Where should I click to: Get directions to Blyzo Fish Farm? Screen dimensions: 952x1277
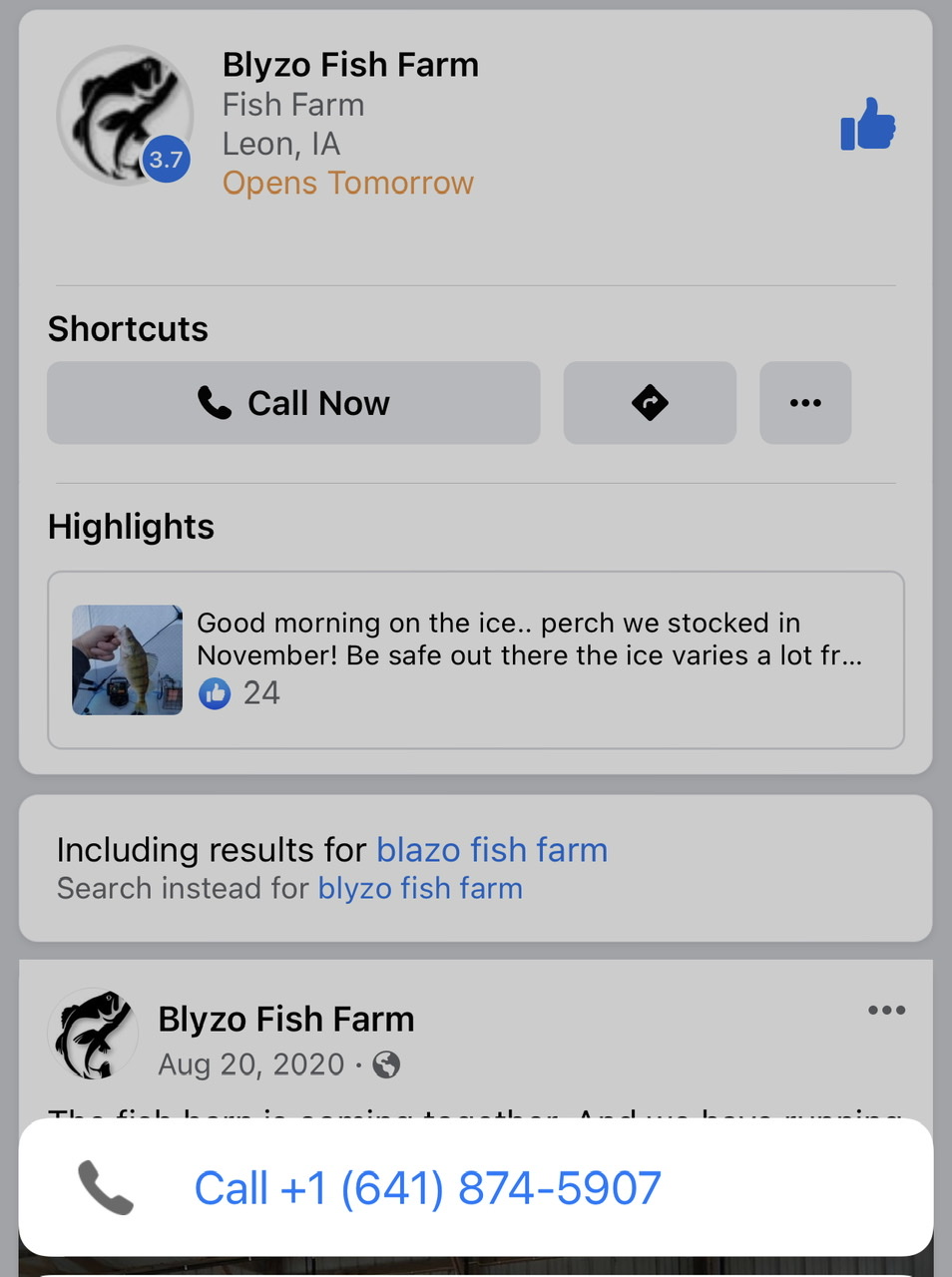pyautogui.click(x=650, y=403)
